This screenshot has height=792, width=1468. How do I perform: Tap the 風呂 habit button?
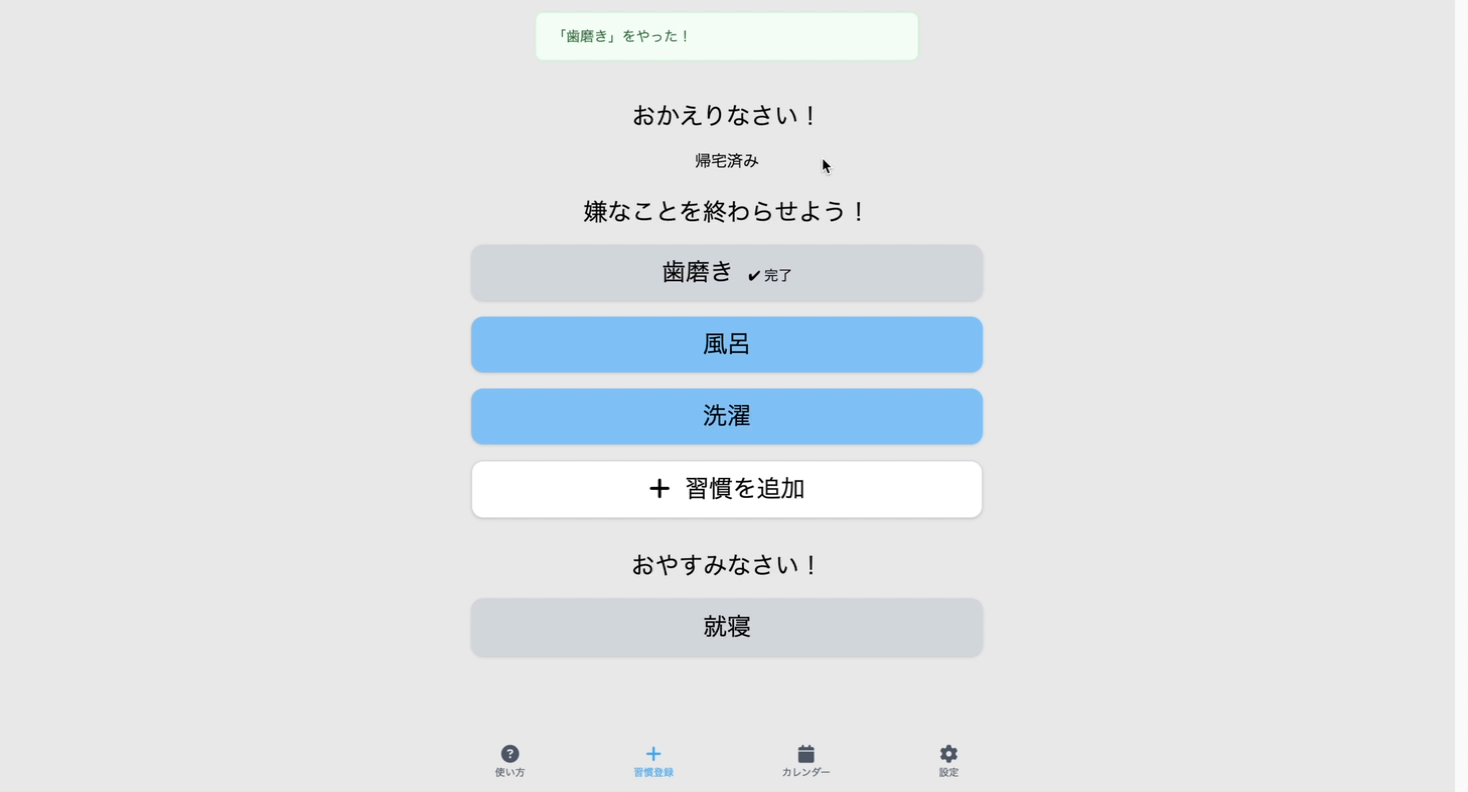[726, 344]
